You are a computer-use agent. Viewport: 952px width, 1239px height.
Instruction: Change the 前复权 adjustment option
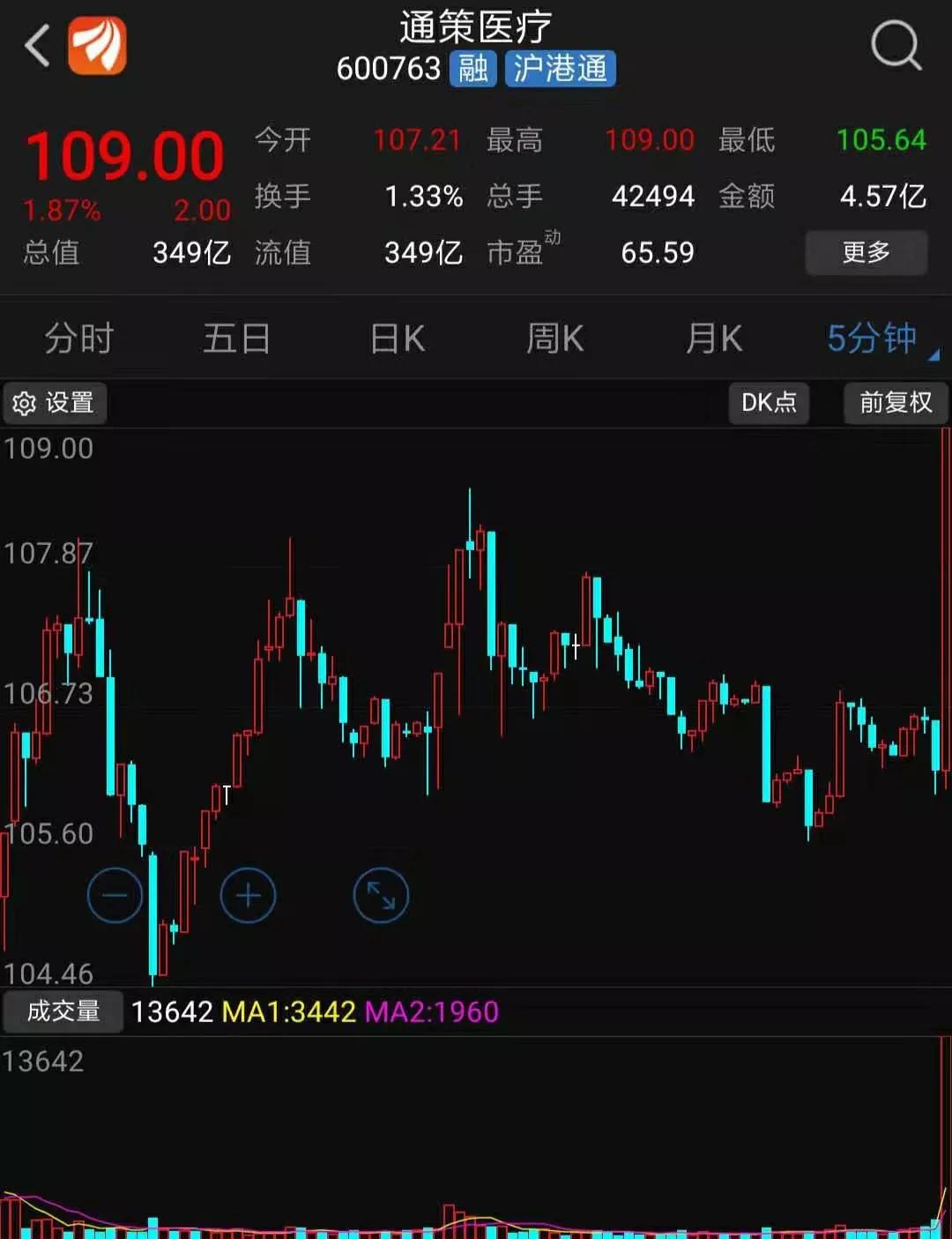896,403
